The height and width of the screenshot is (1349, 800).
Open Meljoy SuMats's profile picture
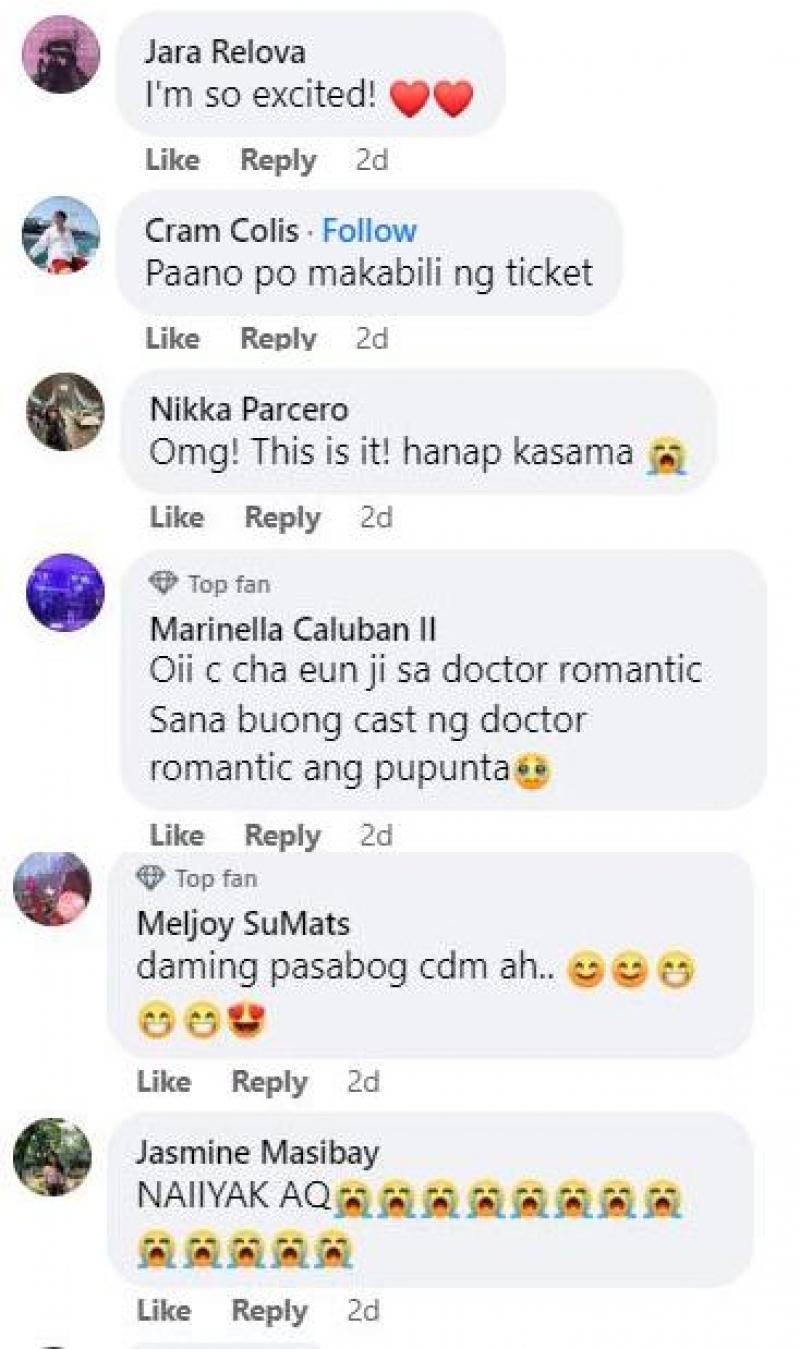tap(52, 887)
